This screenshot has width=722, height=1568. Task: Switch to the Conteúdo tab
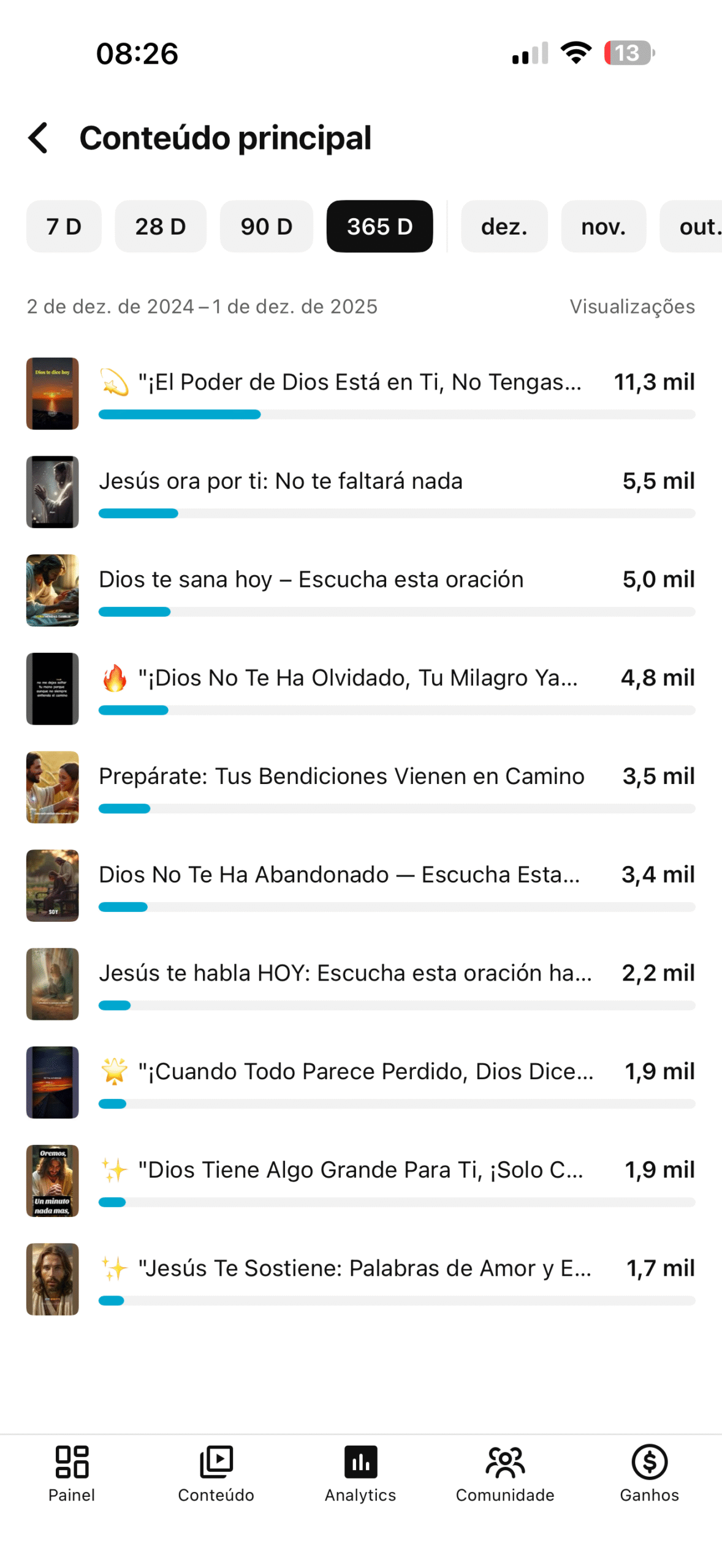[216, 1473]
